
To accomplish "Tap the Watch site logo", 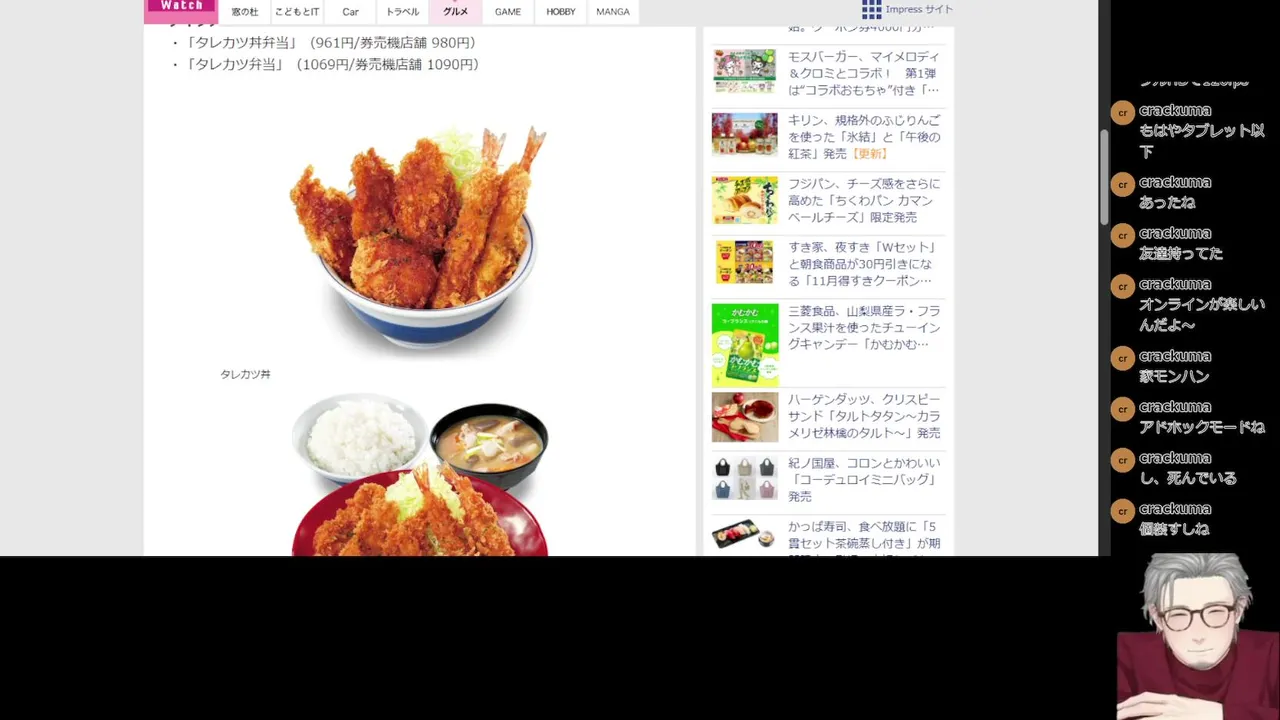I will 181,8.
